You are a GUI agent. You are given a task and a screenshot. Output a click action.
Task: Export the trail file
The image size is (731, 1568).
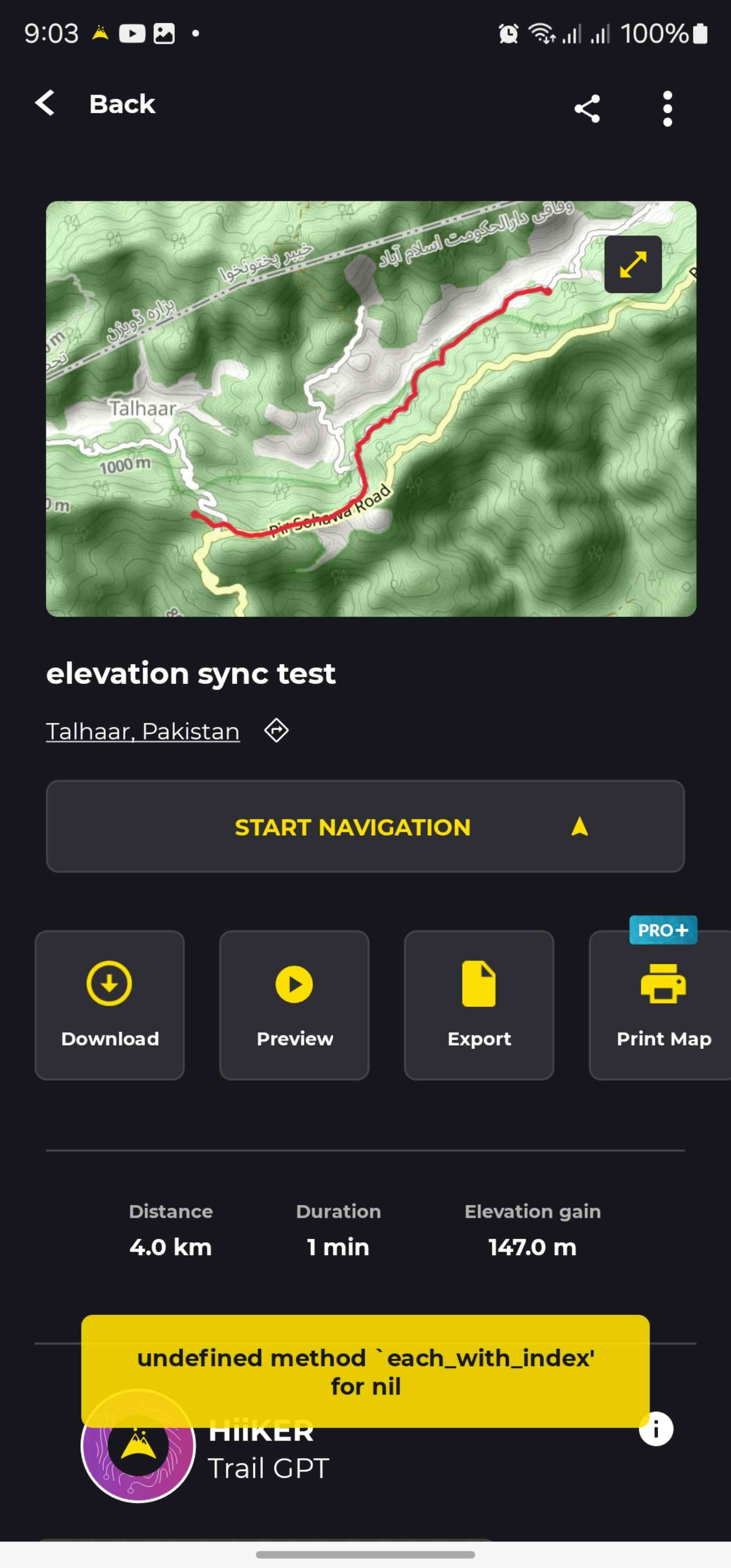(479, 1005)
